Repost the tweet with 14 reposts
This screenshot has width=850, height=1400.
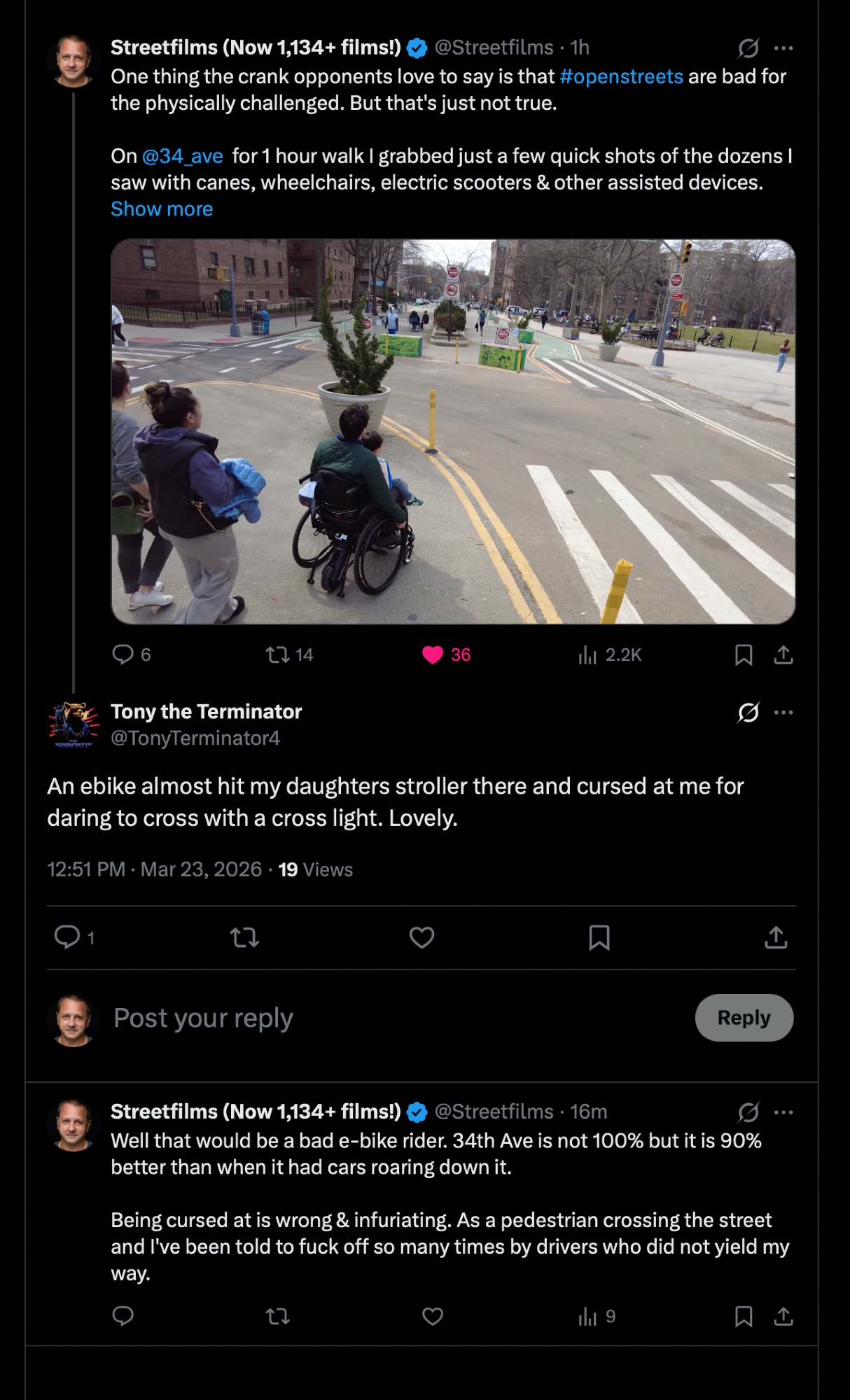pos(278,654)
